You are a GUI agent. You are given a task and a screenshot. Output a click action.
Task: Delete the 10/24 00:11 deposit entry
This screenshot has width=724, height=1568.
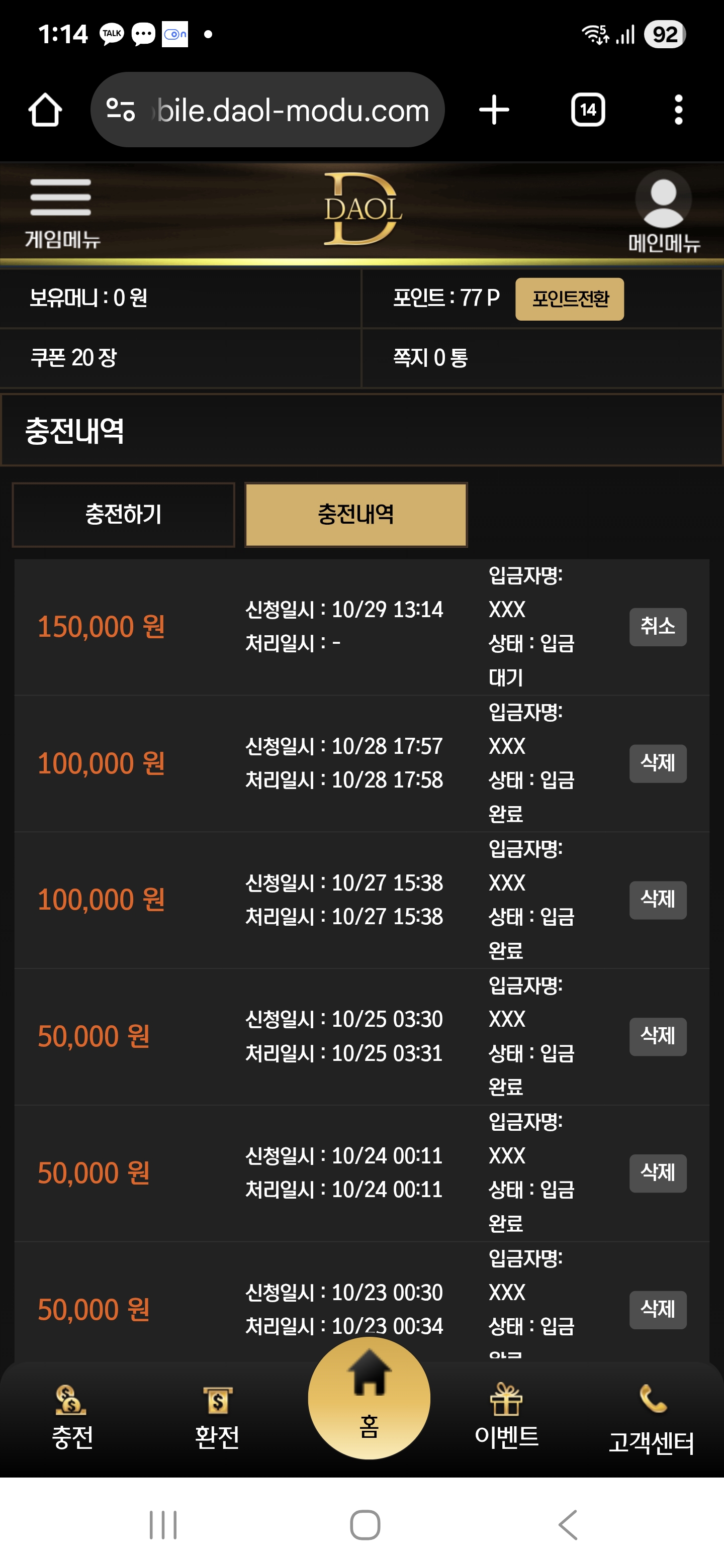pos(657,1172)
